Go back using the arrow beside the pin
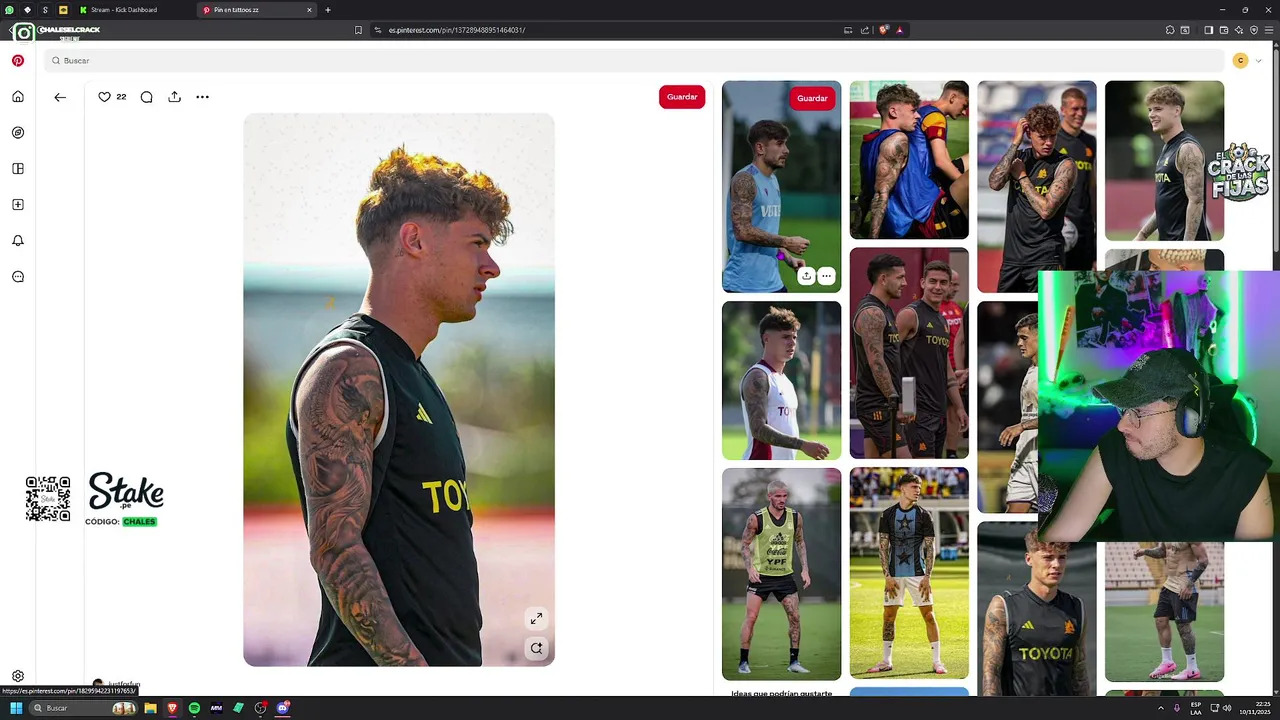 click(x=60, y=97)
